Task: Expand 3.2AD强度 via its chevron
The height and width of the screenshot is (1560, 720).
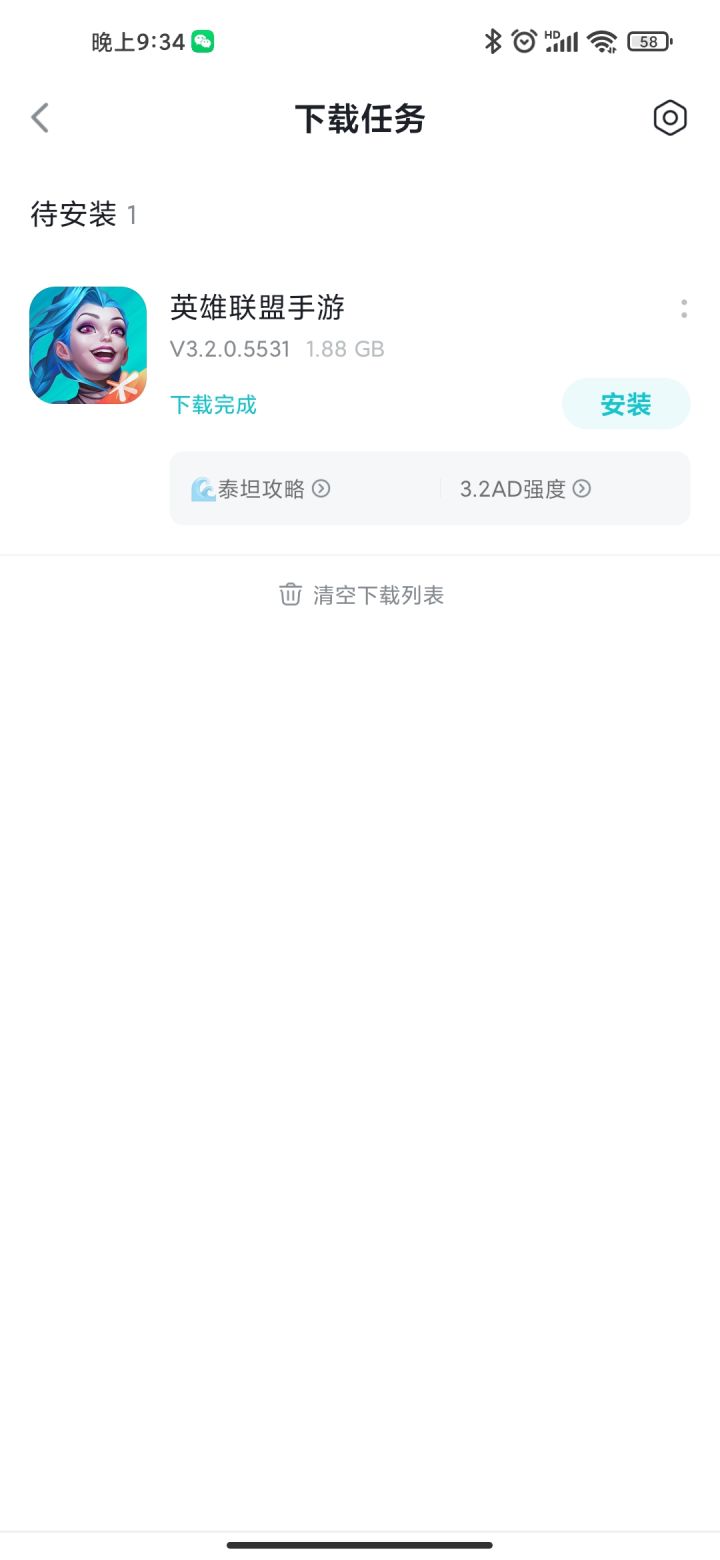Action: click(584, 489)
